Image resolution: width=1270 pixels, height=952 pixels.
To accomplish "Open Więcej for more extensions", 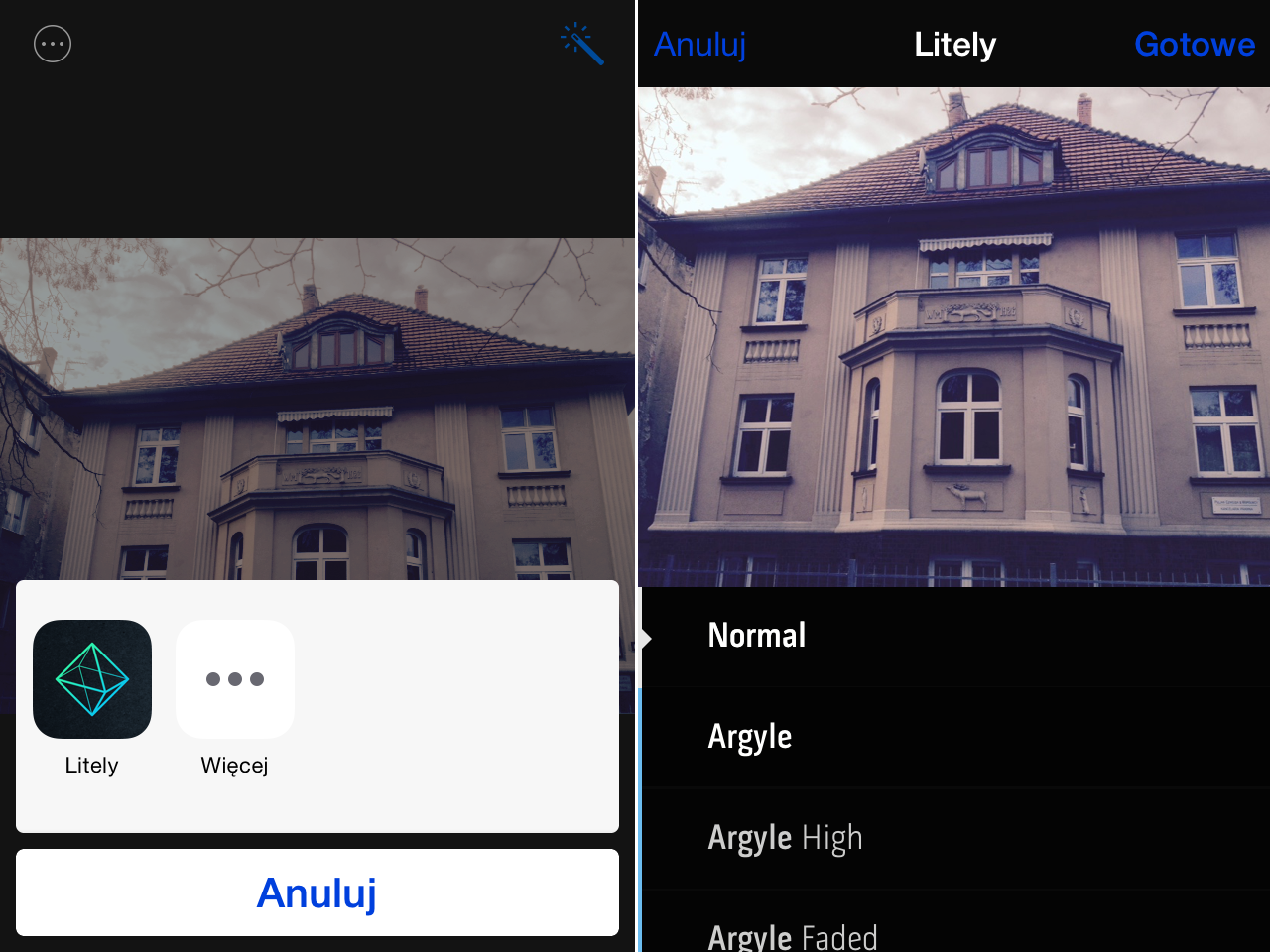I will point(235,679).
